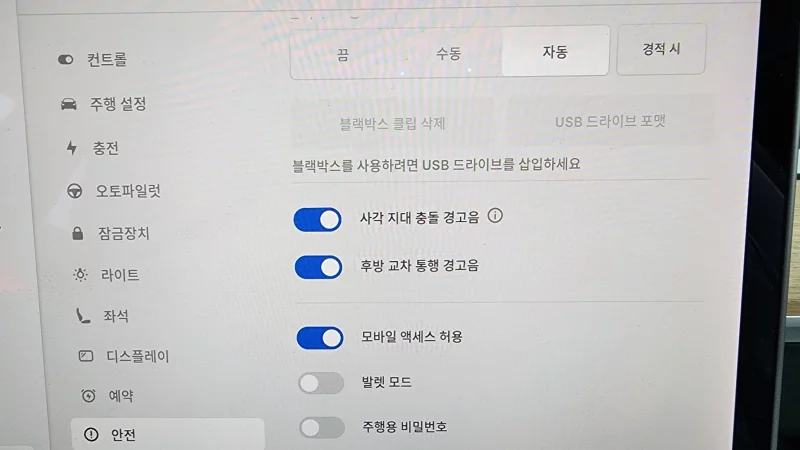
Task: Disable 사각 지대 충돌 경고음
Action: (318, 220)
